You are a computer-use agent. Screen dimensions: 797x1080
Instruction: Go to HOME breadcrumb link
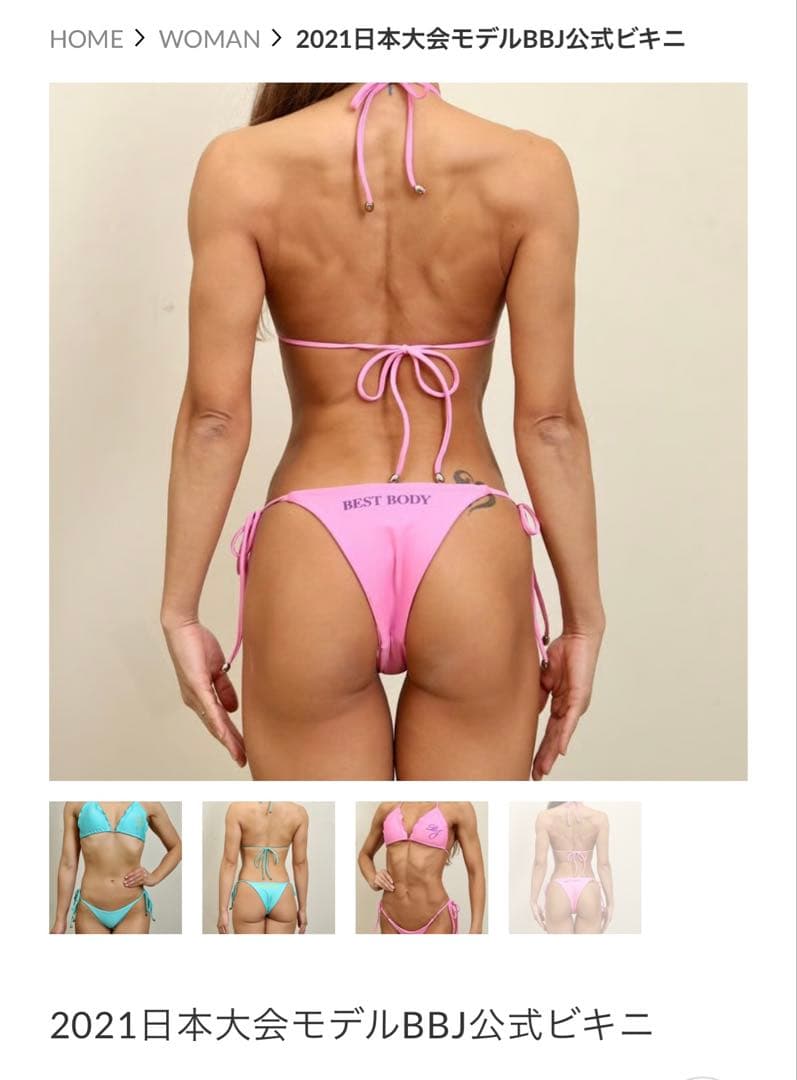pyautogui.click(x=86, y=40)
